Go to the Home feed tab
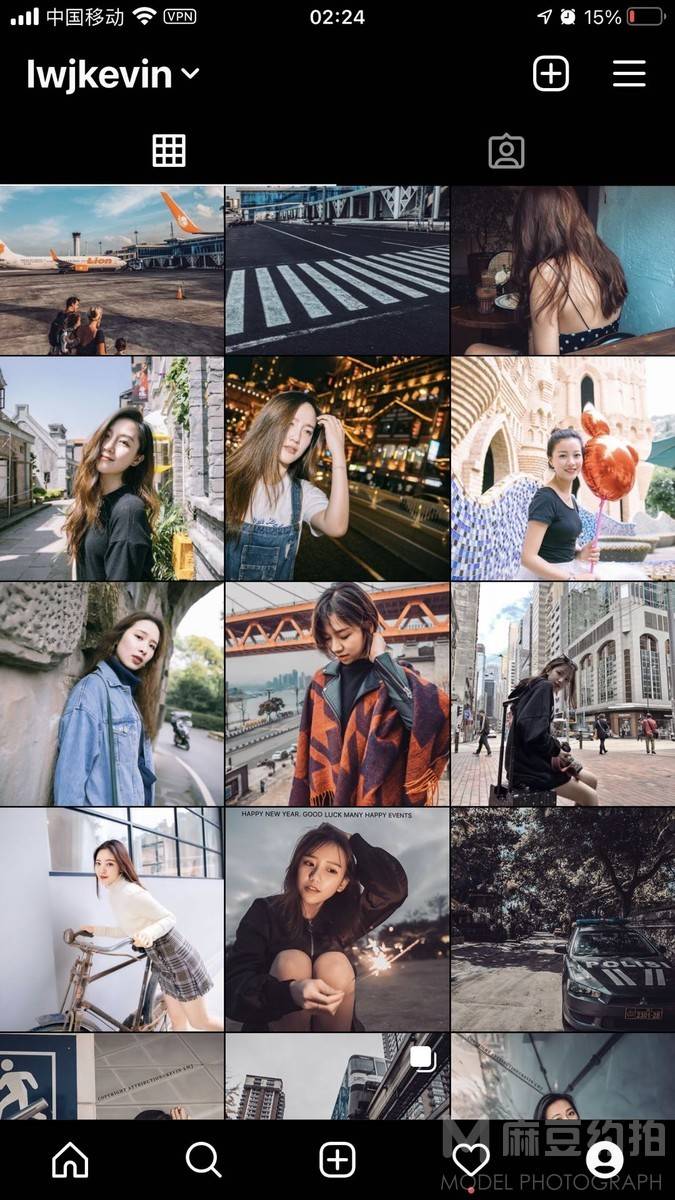 click(70, 1160)
